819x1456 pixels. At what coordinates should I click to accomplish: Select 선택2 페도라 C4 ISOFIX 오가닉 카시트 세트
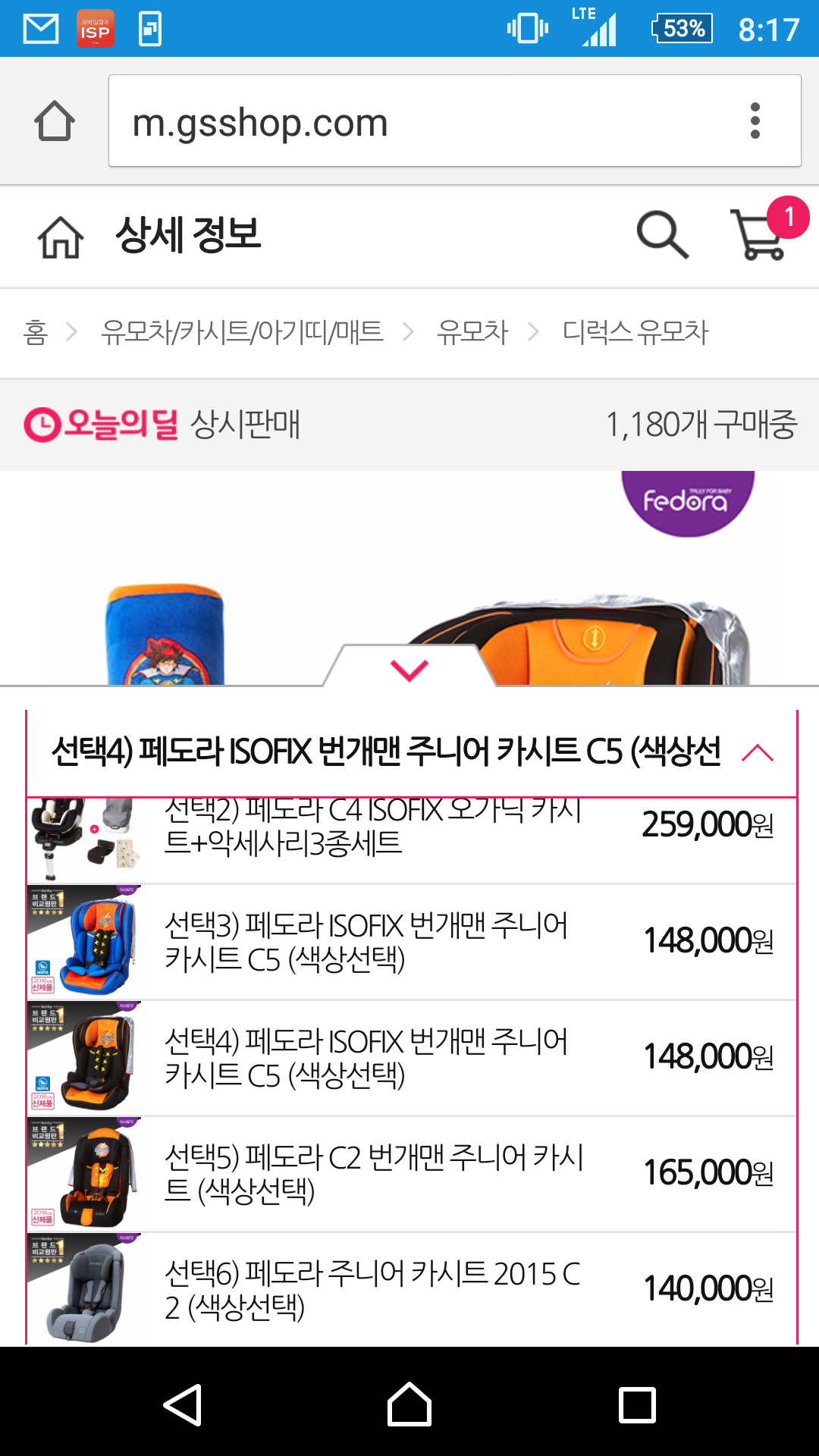pyautogui.click(x=409, y=834)
